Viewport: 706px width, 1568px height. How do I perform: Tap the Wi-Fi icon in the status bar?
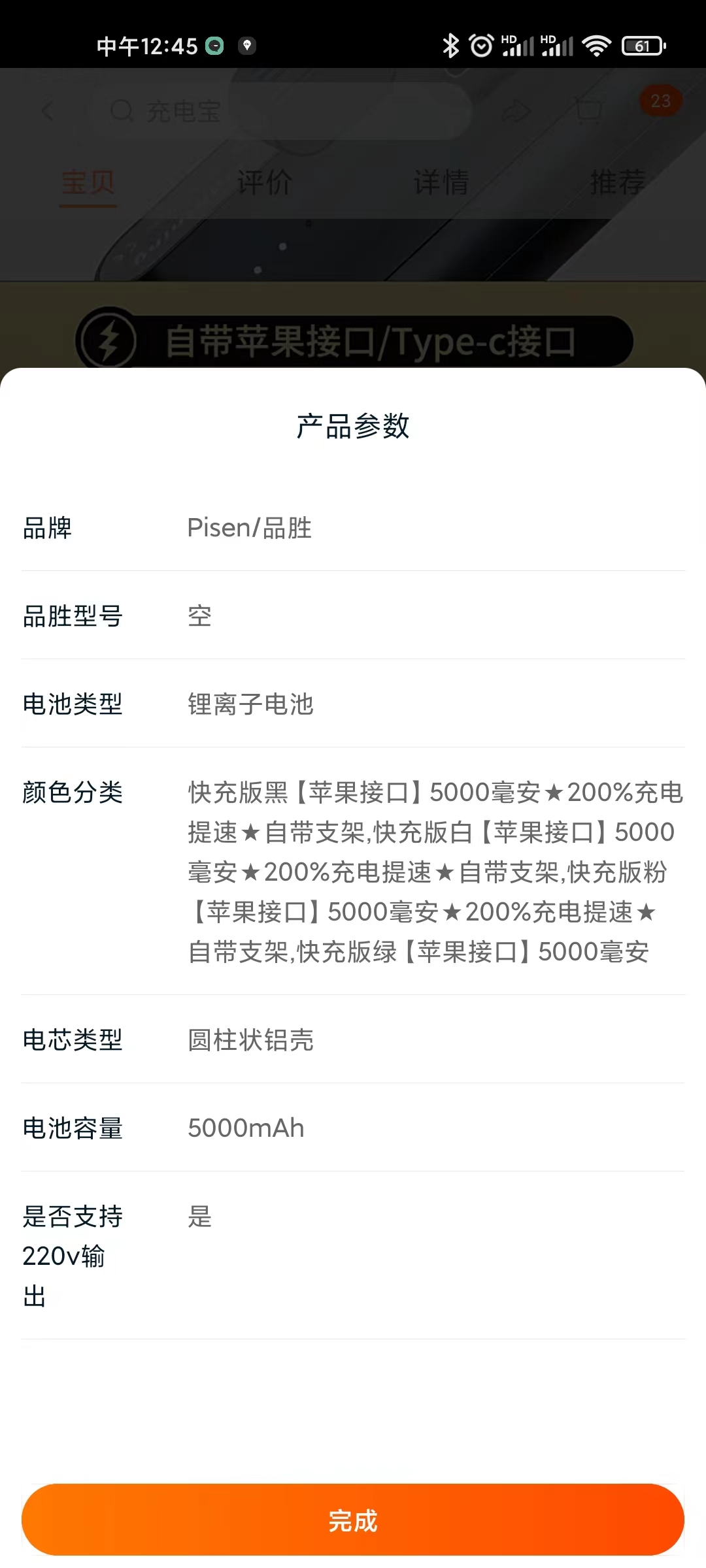[x=597, y=46]
